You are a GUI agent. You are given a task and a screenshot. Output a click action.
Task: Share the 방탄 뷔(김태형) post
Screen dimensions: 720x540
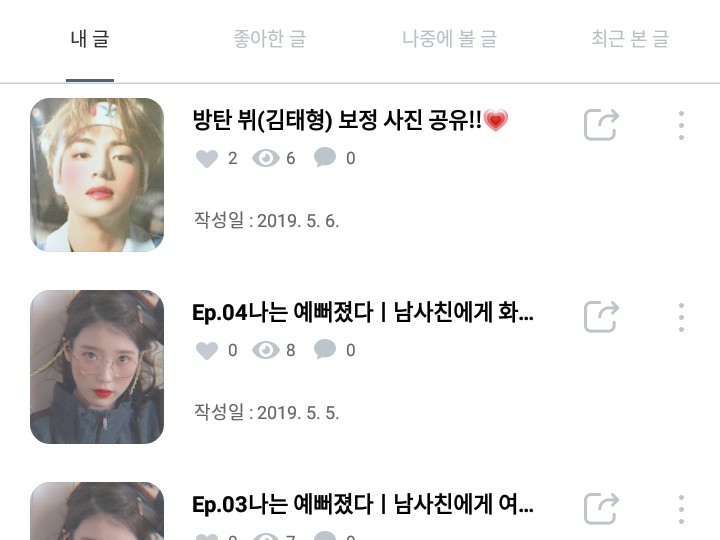pos(601,125)
